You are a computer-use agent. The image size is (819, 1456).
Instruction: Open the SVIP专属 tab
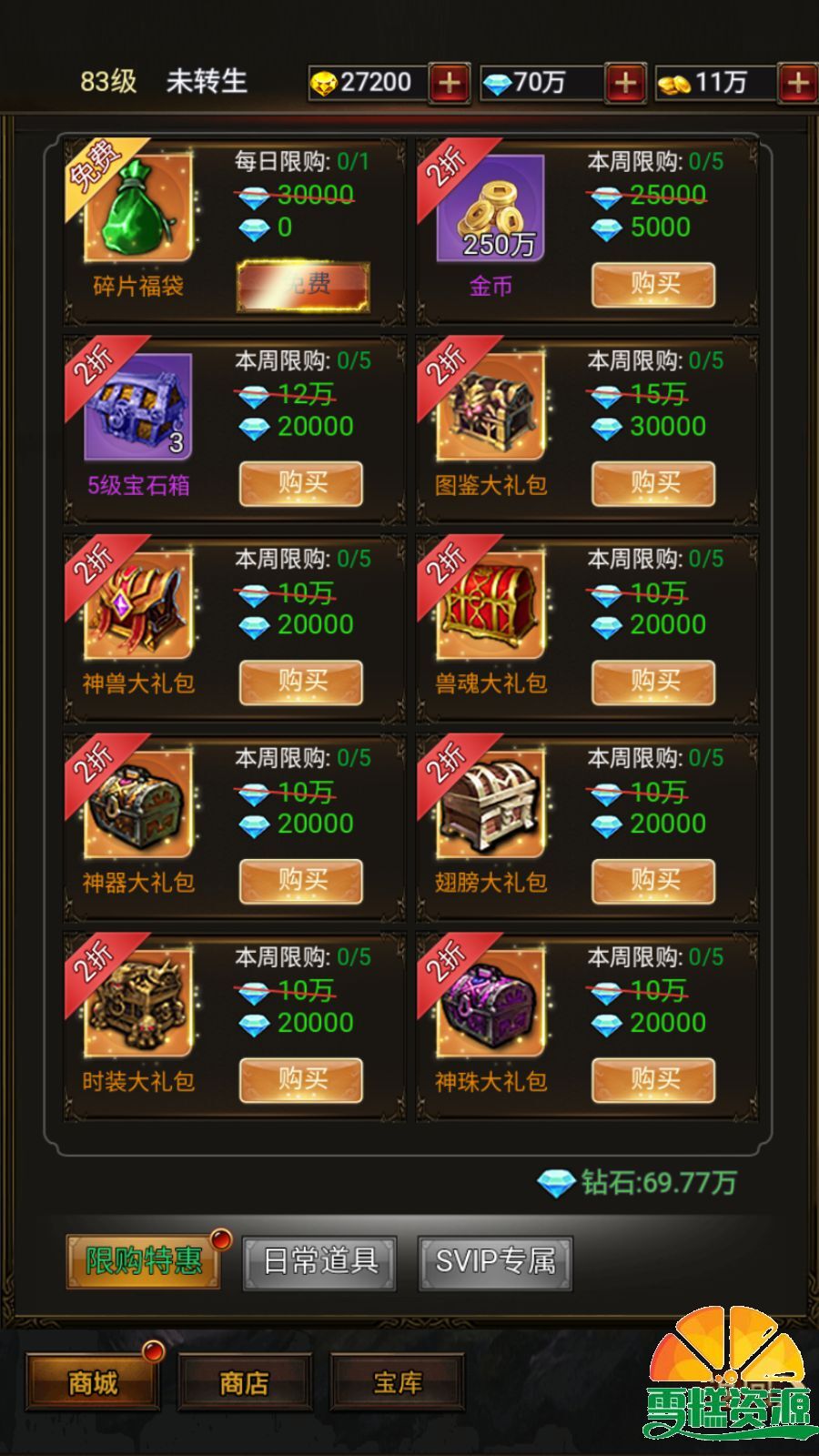(x=495, y=1262)
